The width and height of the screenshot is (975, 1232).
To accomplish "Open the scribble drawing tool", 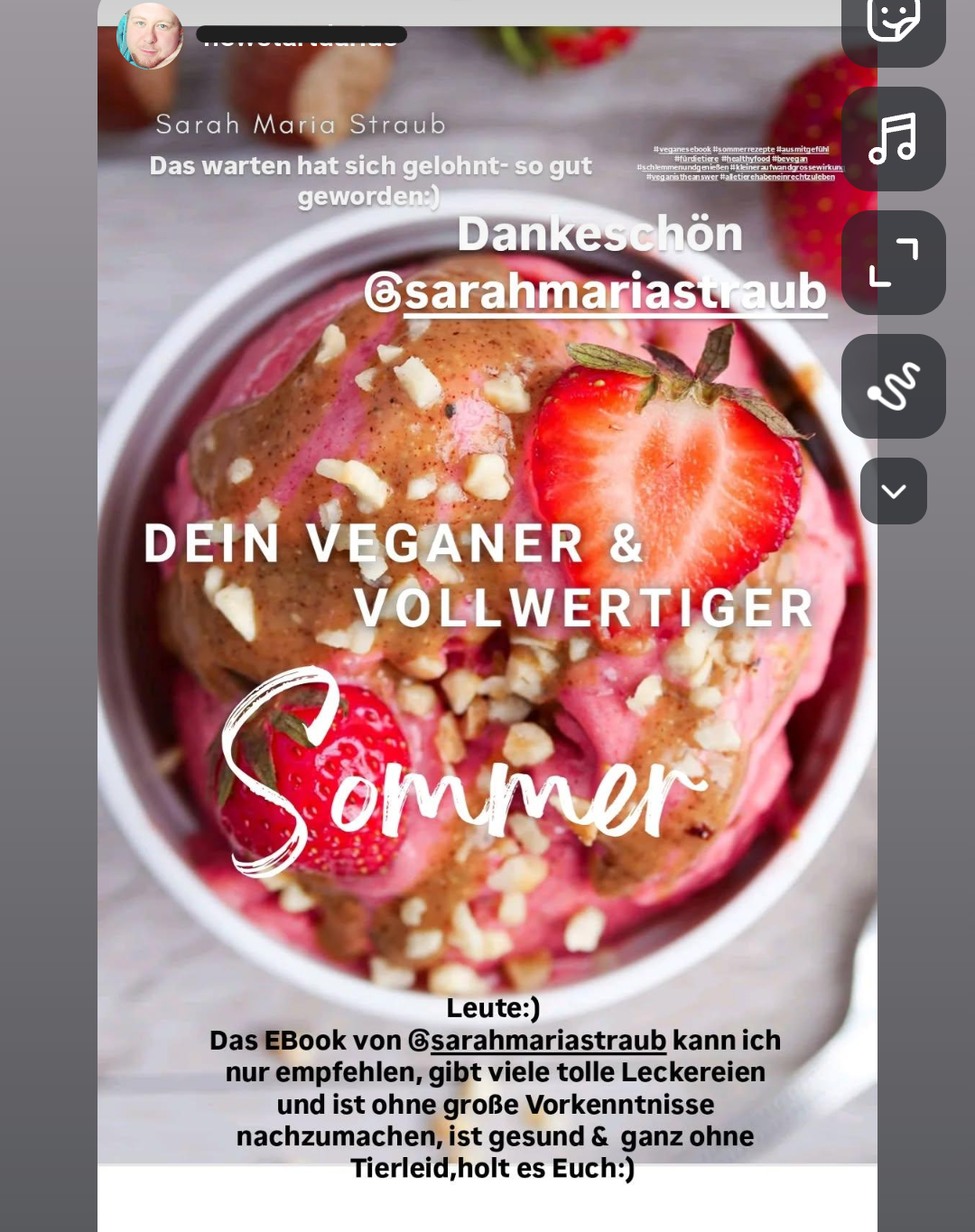I will click(893, 386).
